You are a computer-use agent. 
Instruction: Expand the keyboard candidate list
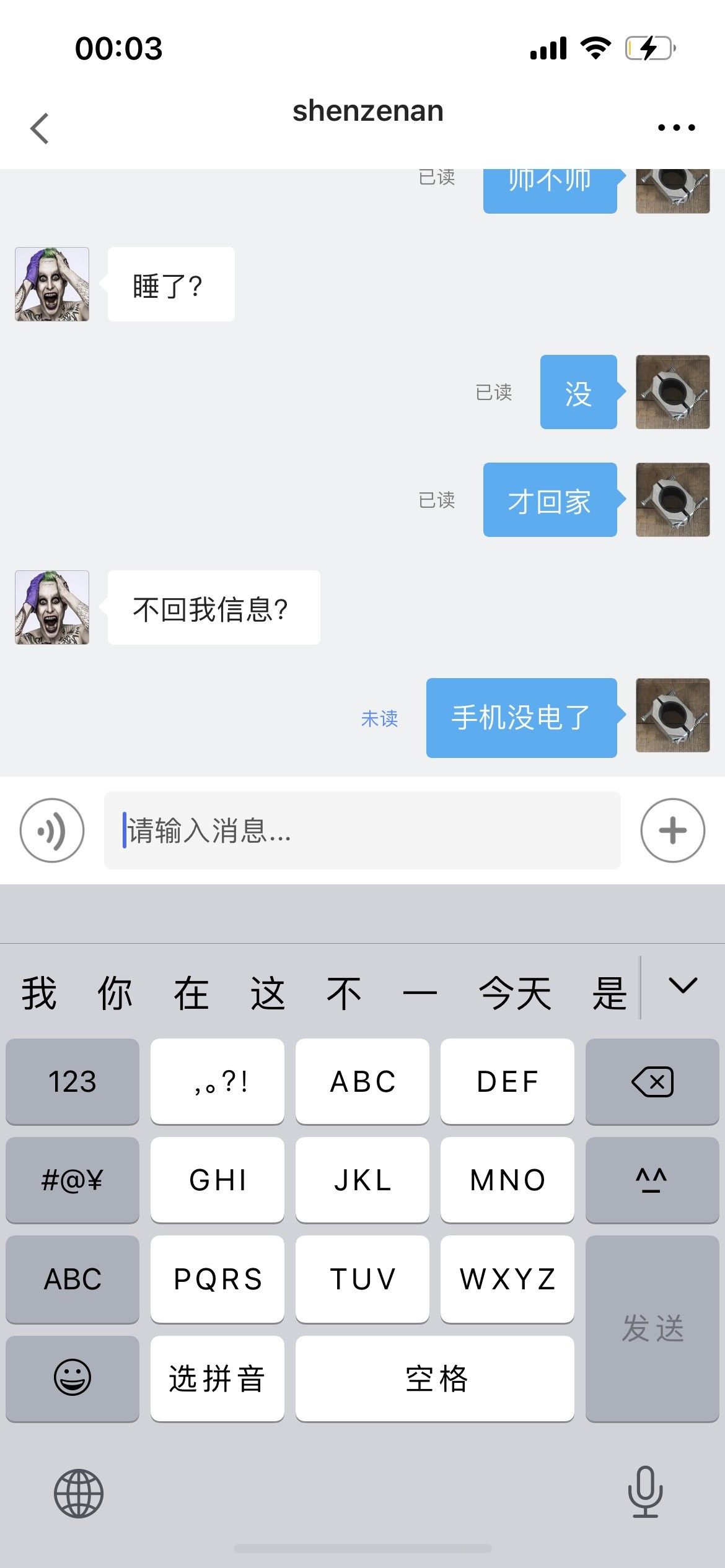tap(683, 986)
